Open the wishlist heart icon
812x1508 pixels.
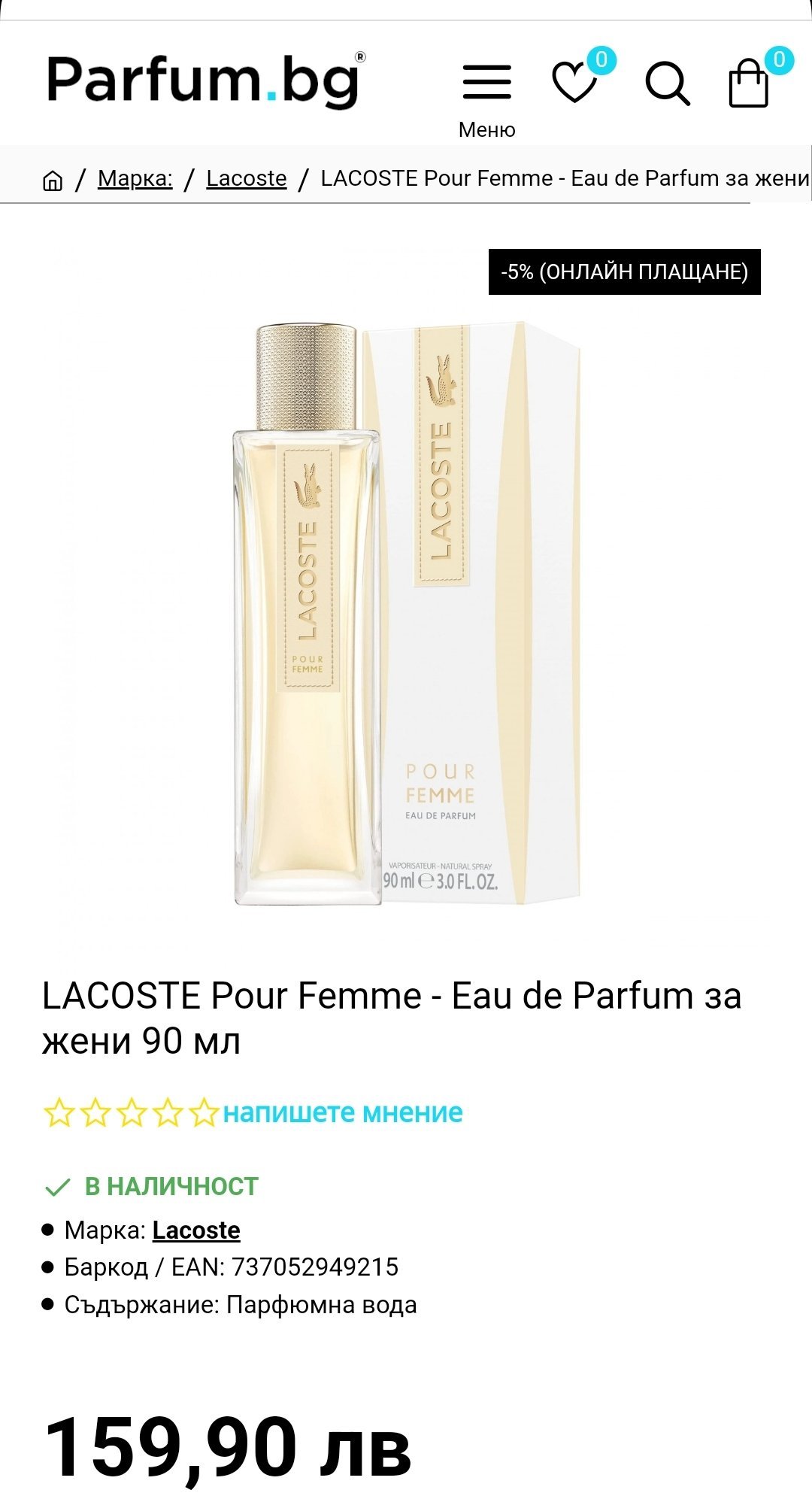pos(575,82)
